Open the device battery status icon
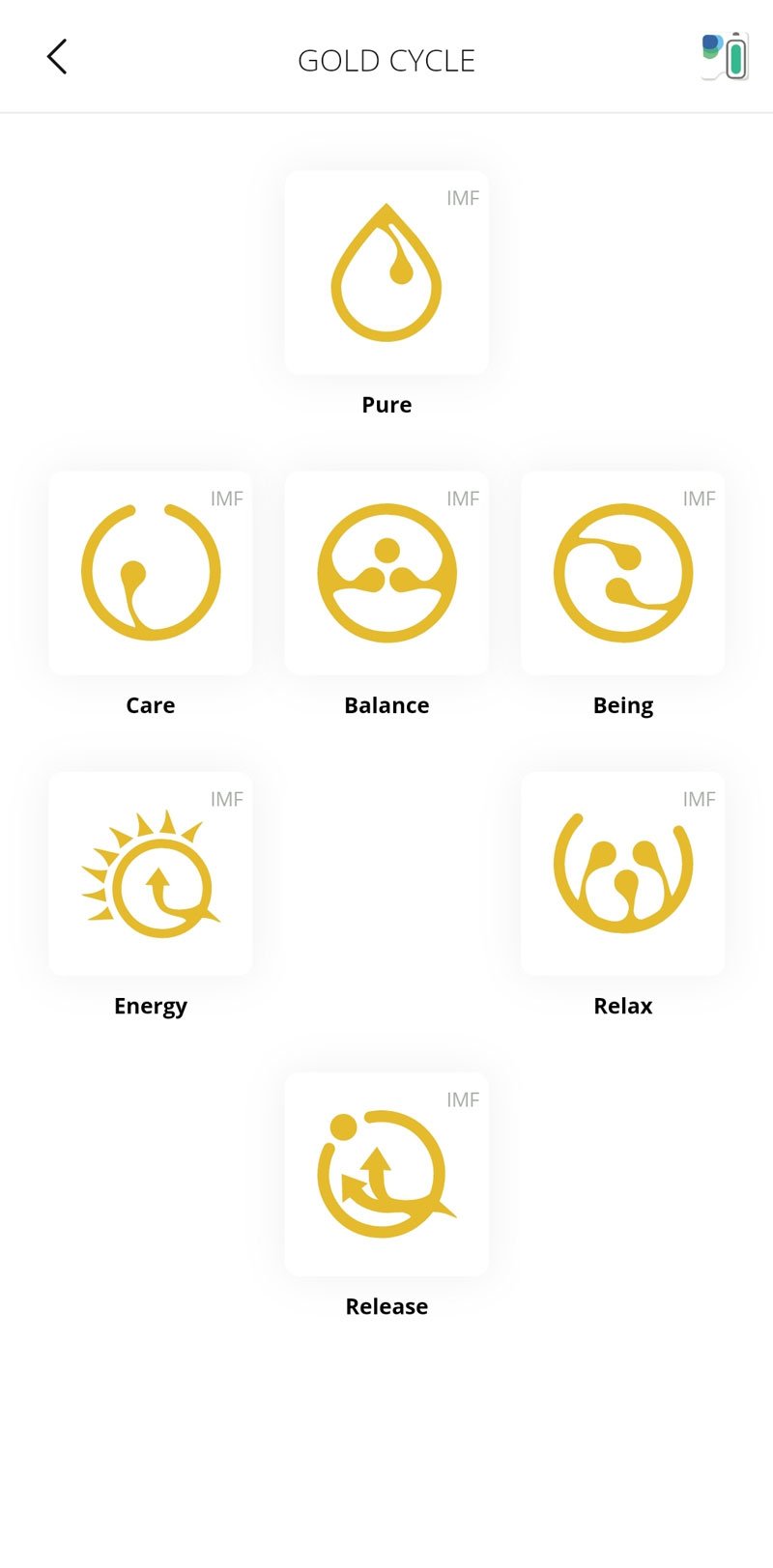Viewport: 773px width, 1568px height. 726,56
